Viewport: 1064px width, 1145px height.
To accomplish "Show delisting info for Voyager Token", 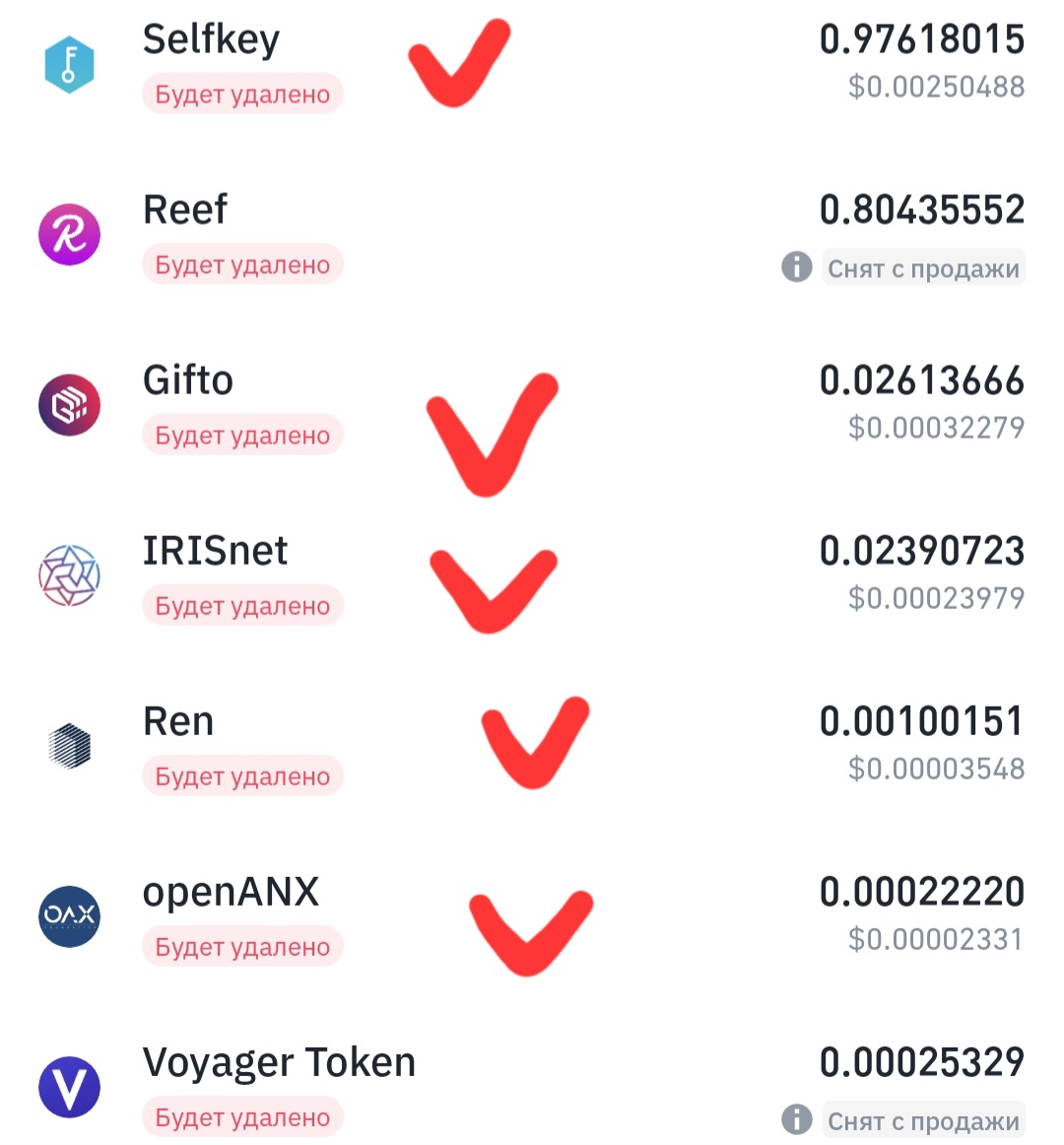I will [796, 1119].
